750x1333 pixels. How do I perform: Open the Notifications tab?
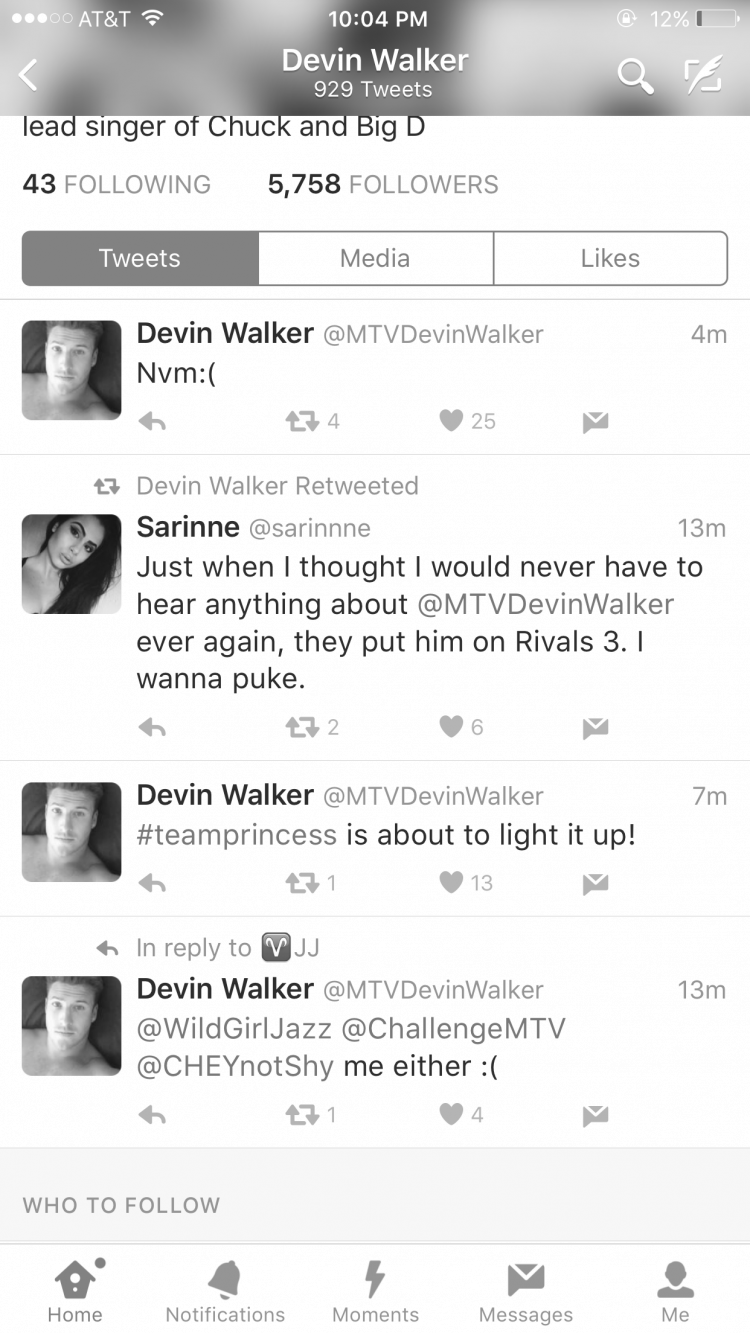tap(225, 1290)
